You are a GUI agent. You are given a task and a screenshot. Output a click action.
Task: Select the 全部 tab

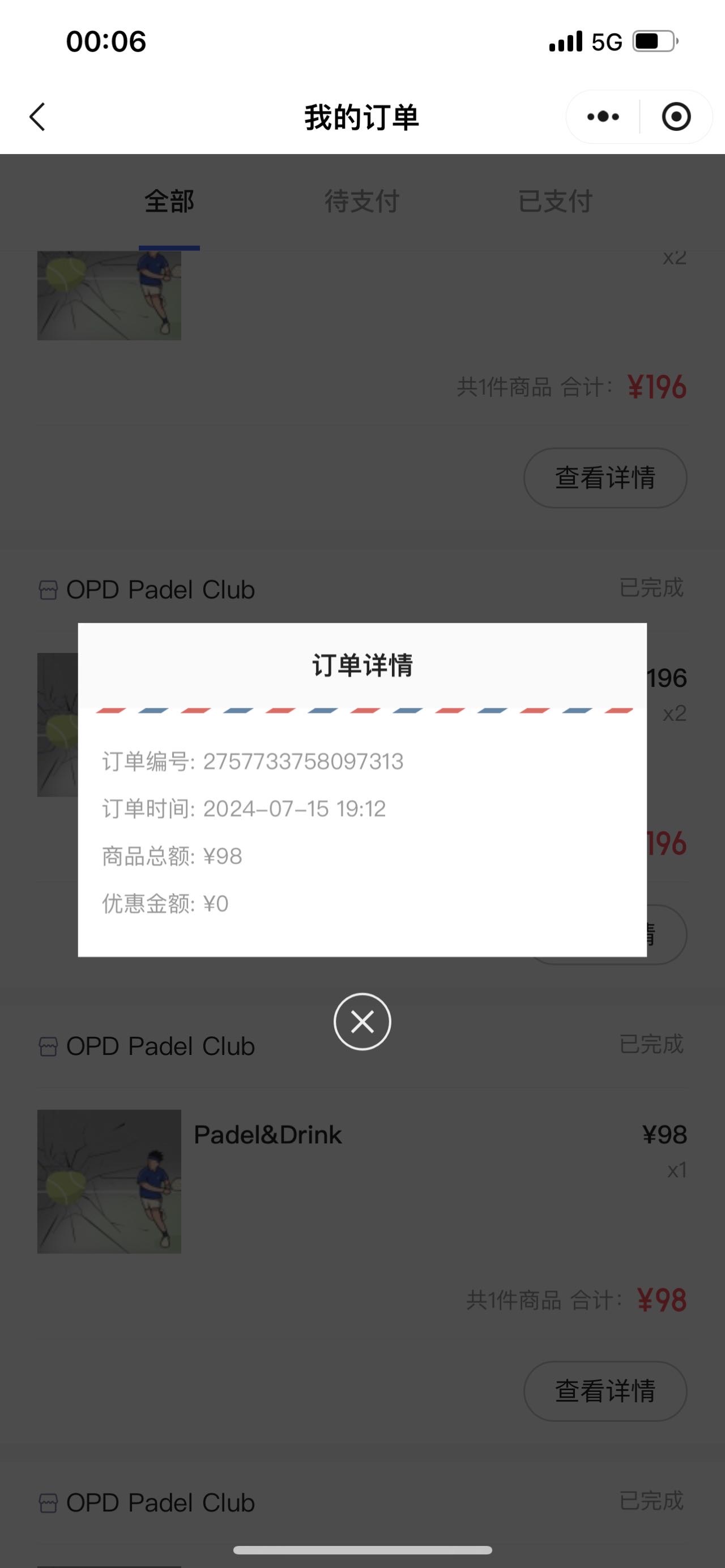(x=169, y=202)
